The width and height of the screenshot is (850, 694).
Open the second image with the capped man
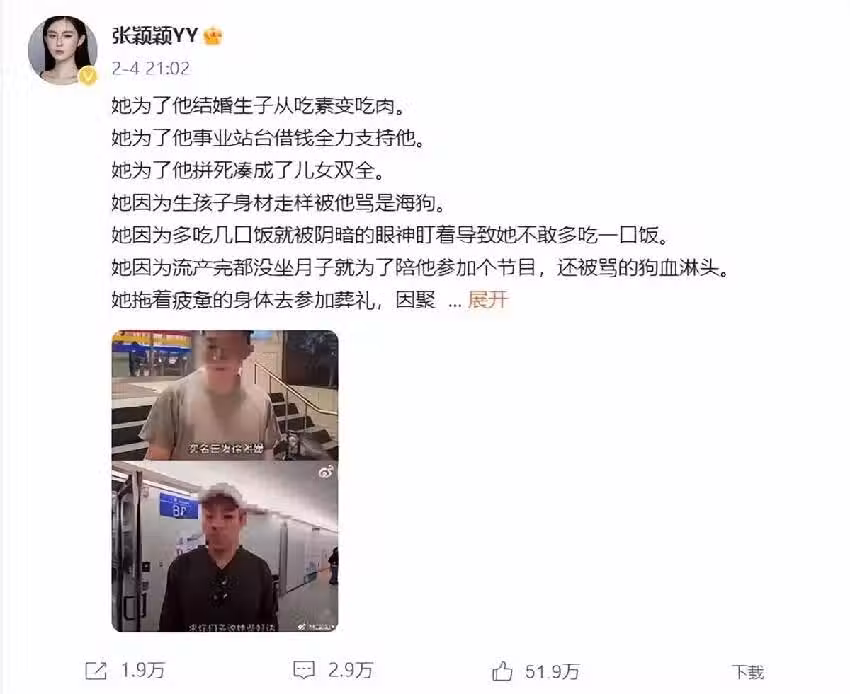coord(225,547)
